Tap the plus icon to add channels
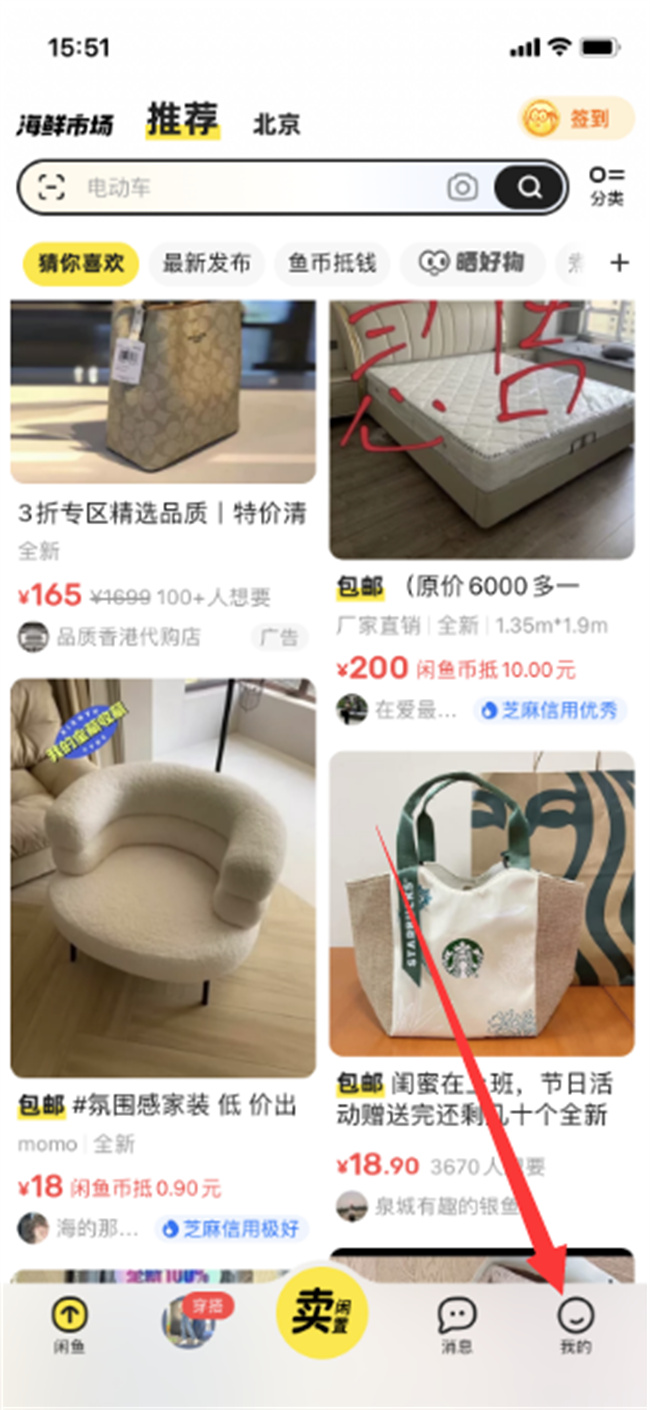 click(x=620, y=263)
